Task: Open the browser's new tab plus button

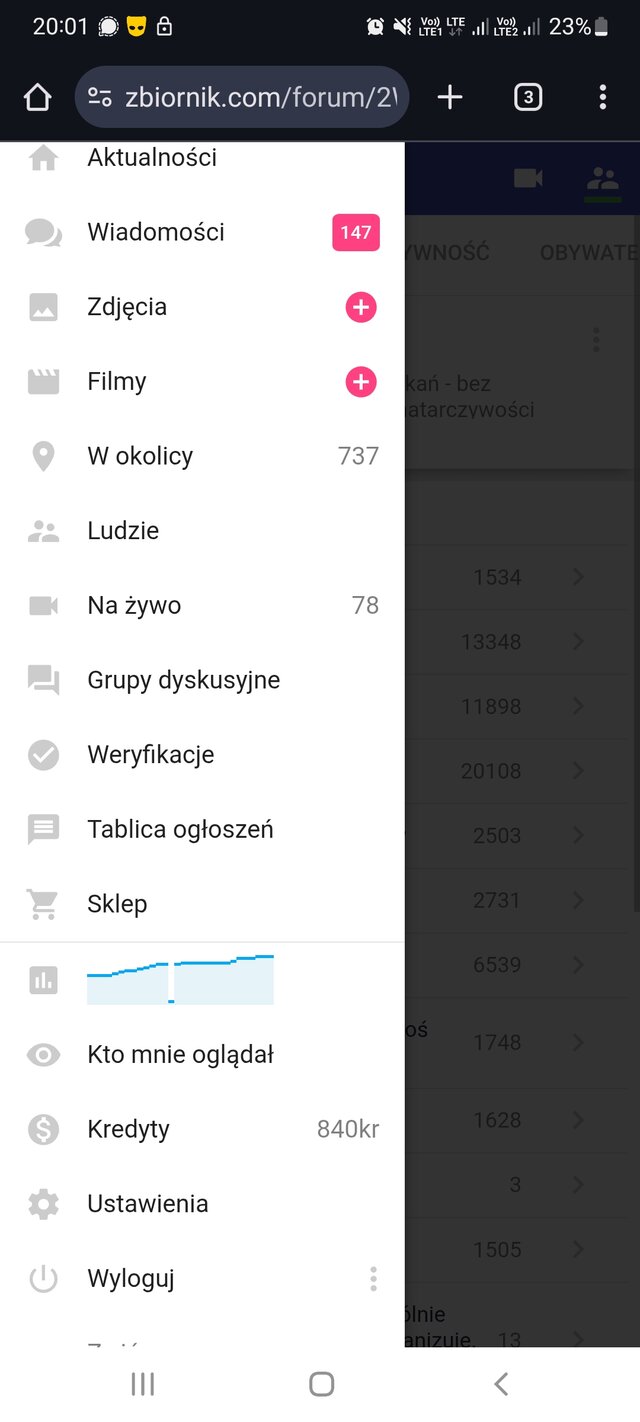Action: pyautogui.click(x=450, y=97)
